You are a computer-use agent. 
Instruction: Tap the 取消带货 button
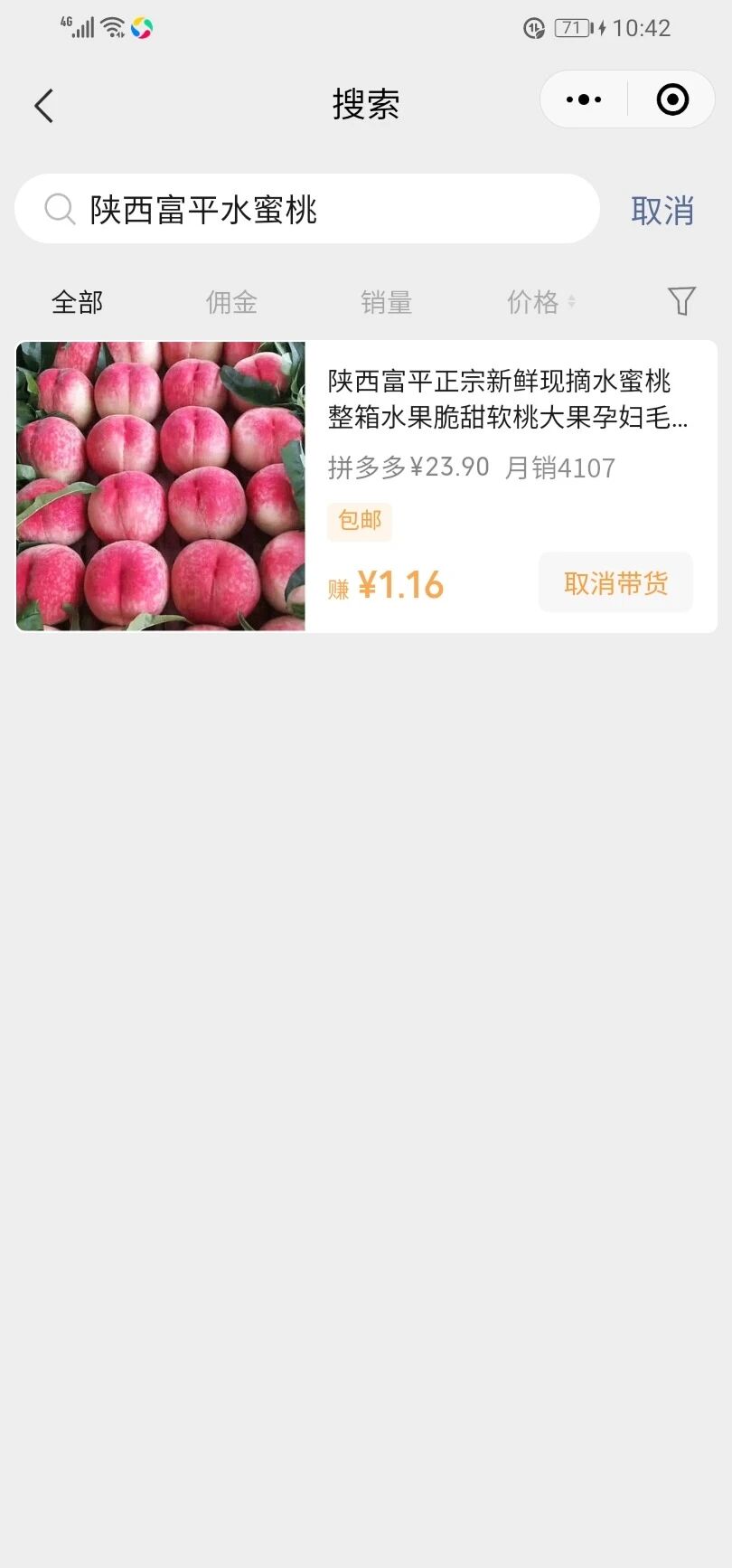(x=615, y=583)
